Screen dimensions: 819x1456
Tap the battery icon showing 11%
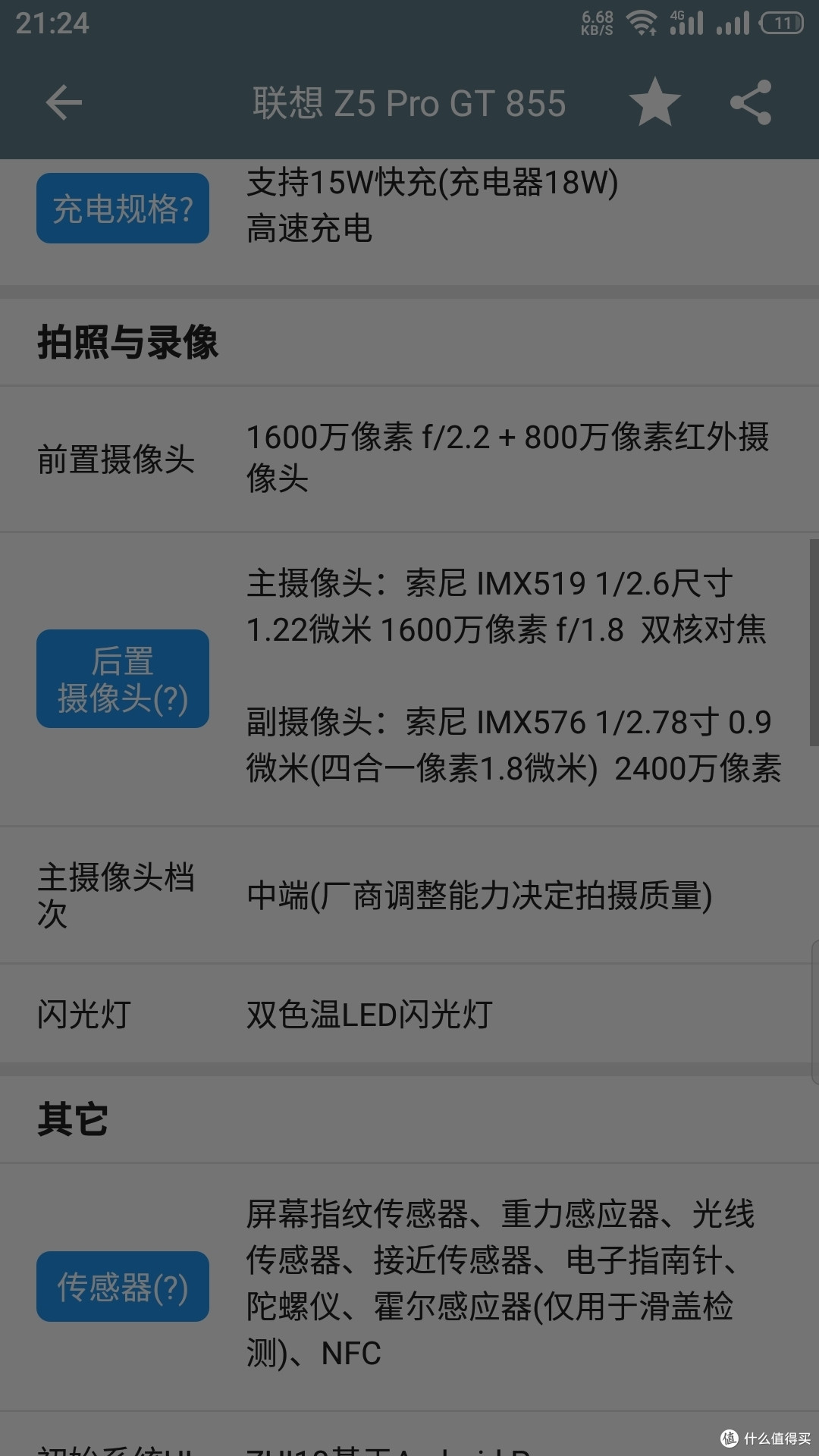coord(778,20)
